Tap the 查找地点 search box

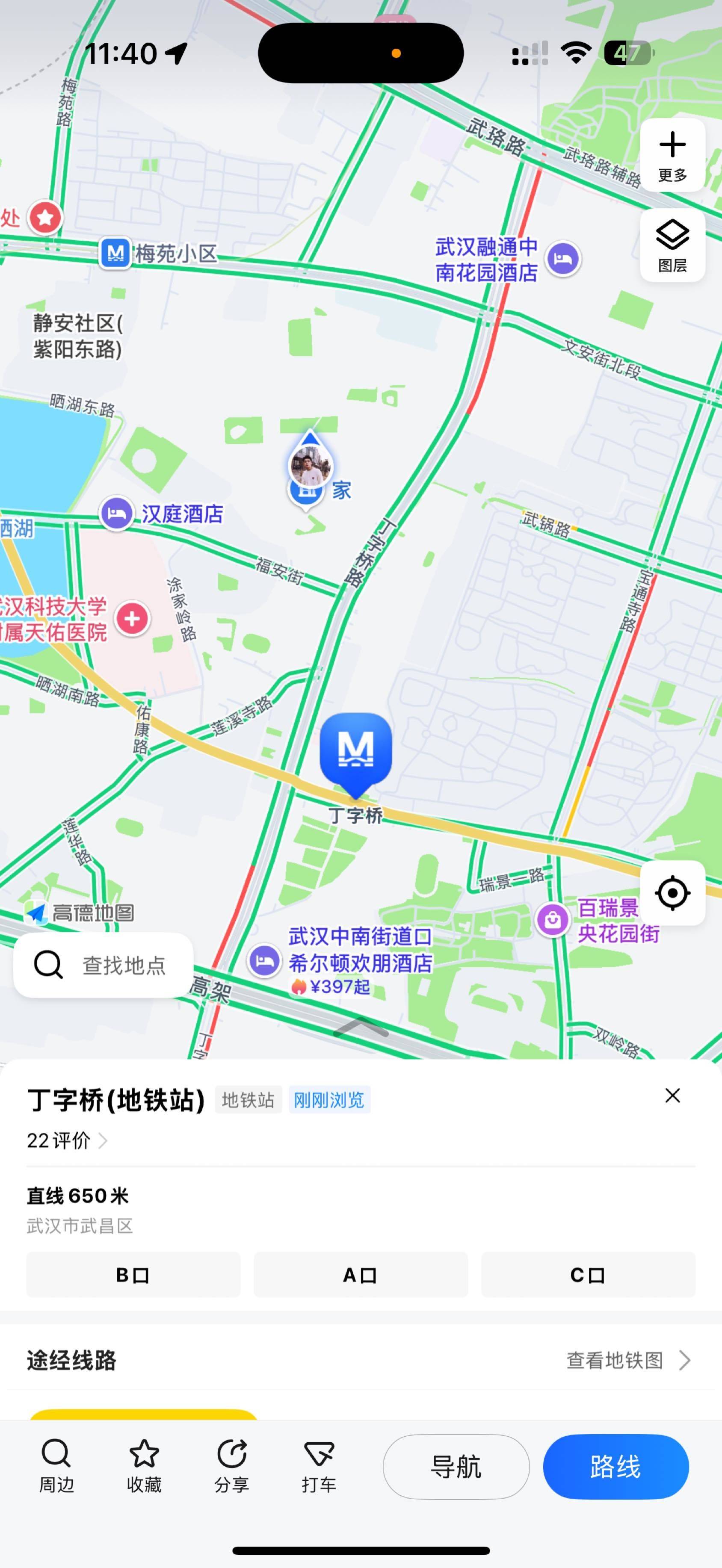[x=104, y=965]
